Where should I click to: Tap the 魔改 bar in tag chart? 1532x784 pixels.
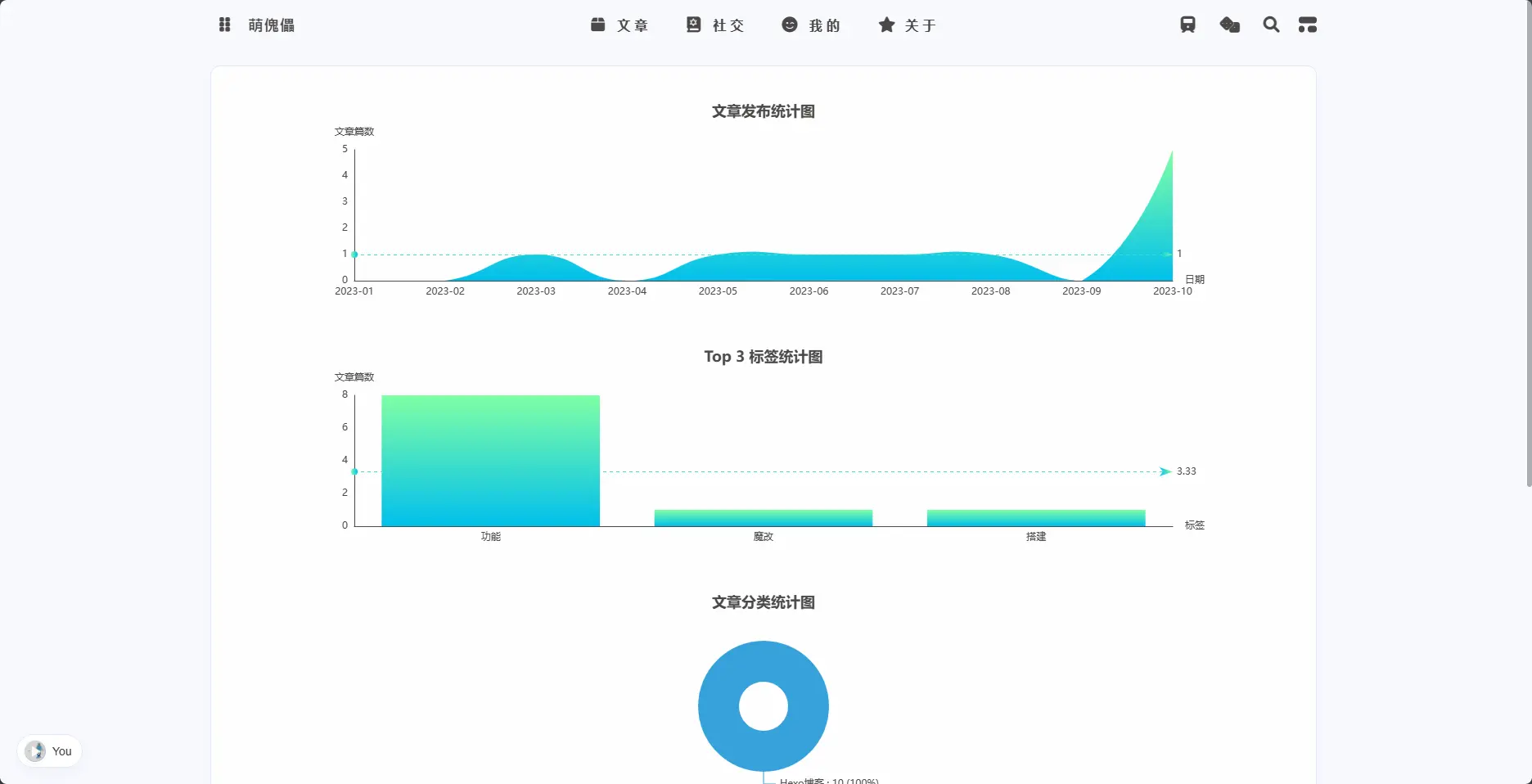click(x=763, y=518)
